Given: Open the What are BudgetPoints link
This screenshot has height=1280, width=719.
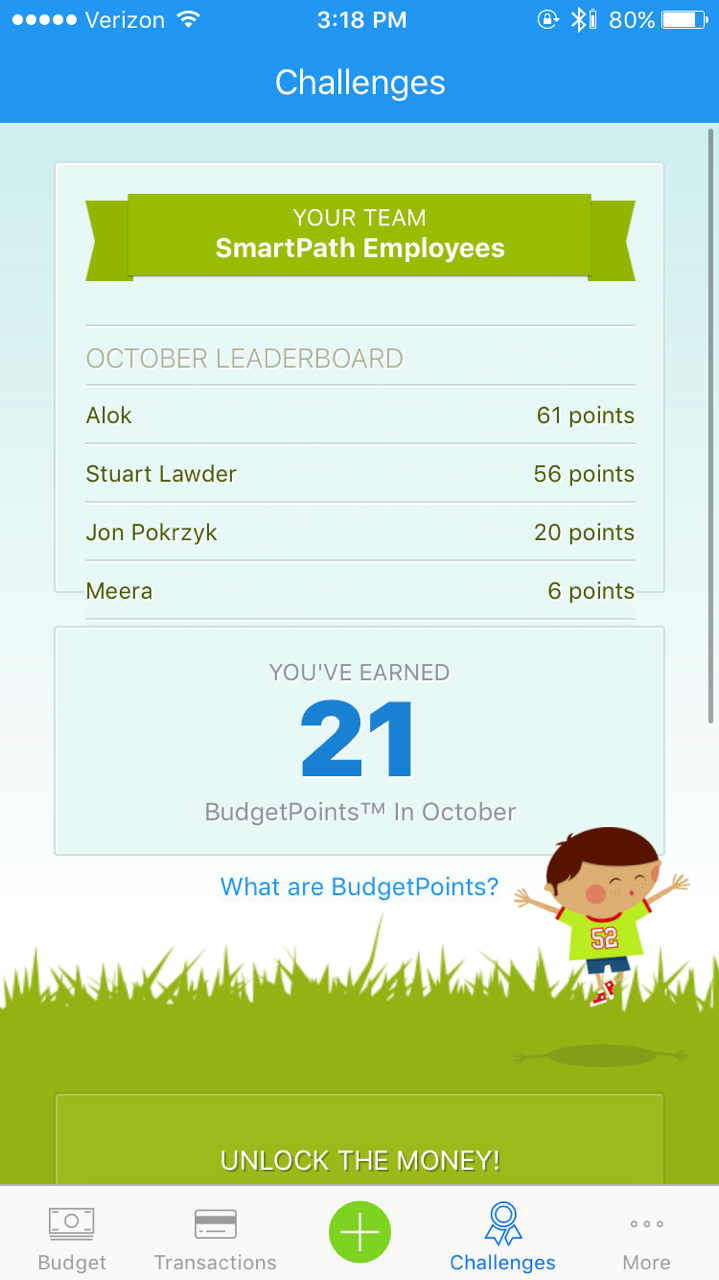Looking at the screenshot, I should pyautogui.click(x=359, y=887).
